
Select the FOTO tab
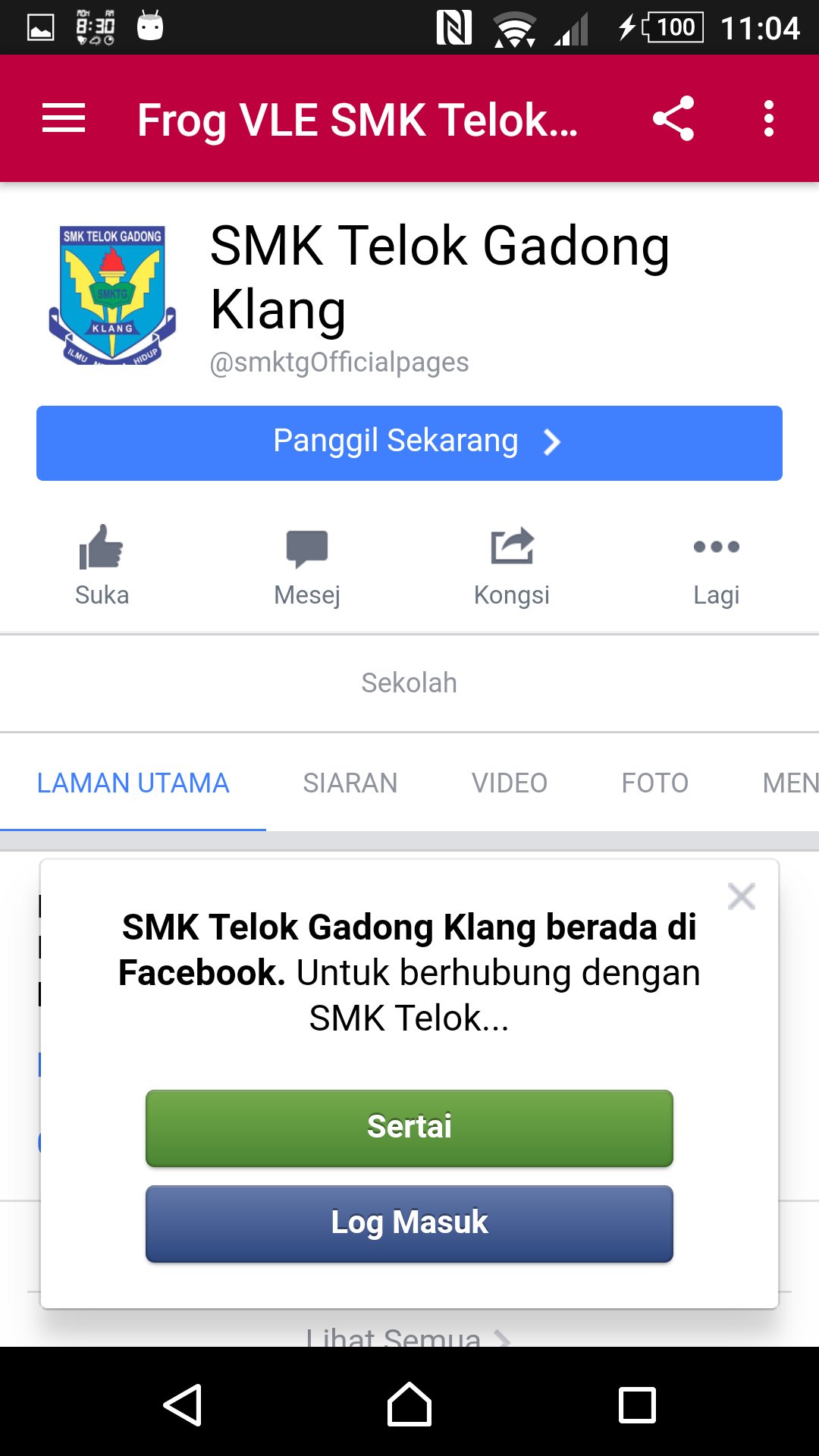pos(655,783)
